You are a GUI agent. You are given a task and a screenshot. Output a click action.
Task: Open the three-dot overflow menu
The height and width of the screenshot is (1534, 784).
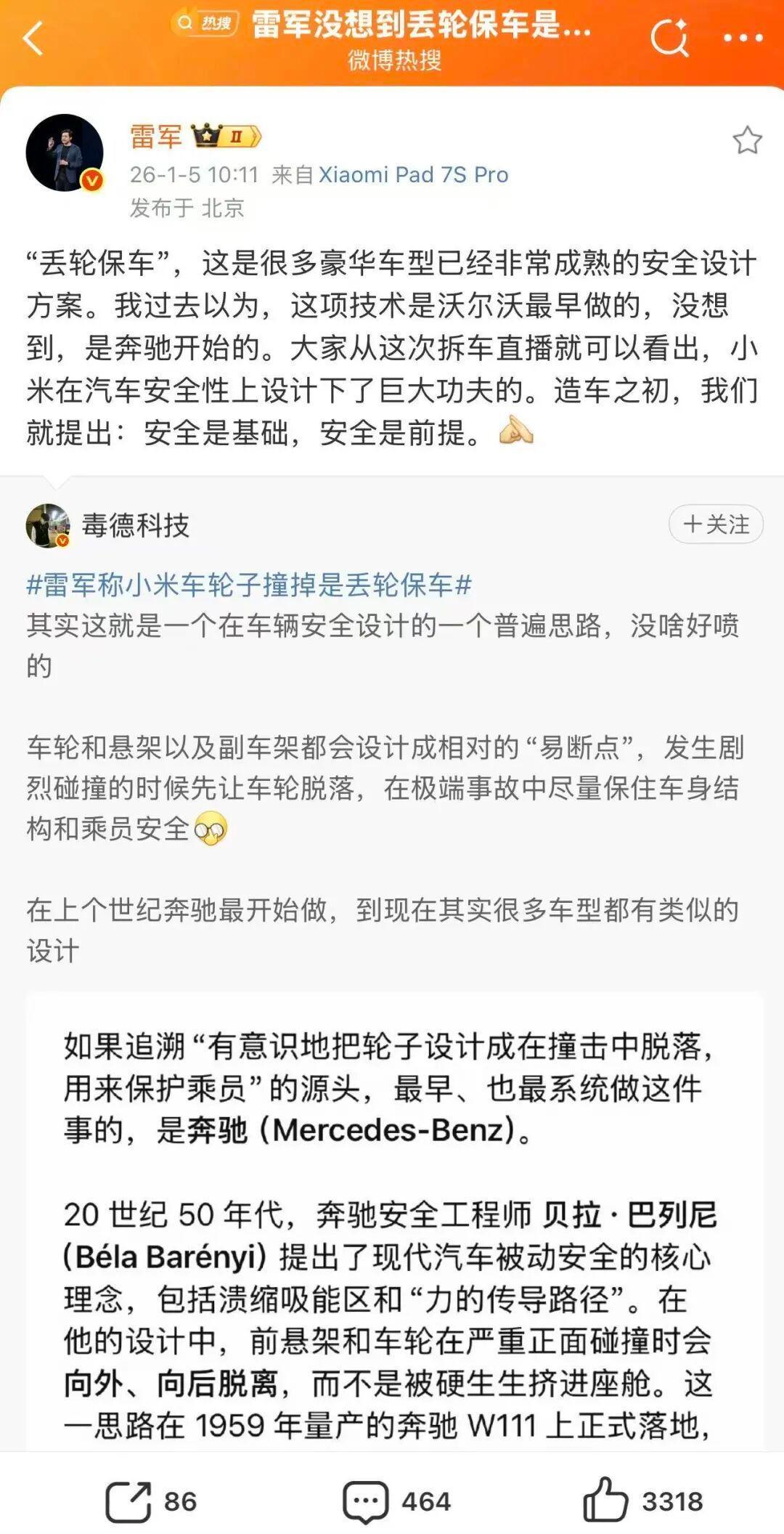tap(743, 38)
